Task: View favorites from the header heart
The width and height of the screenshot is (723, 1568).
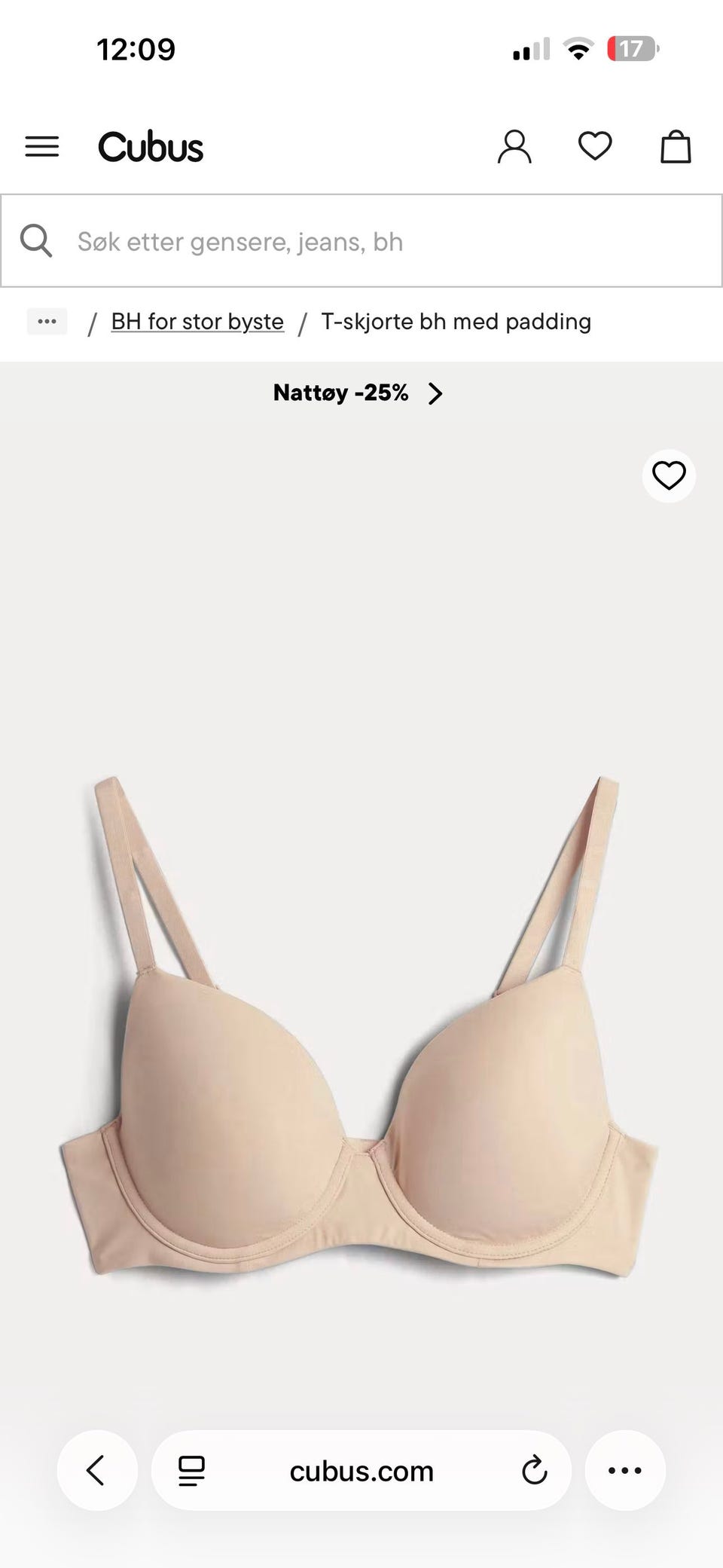Action: pos(595,145)
